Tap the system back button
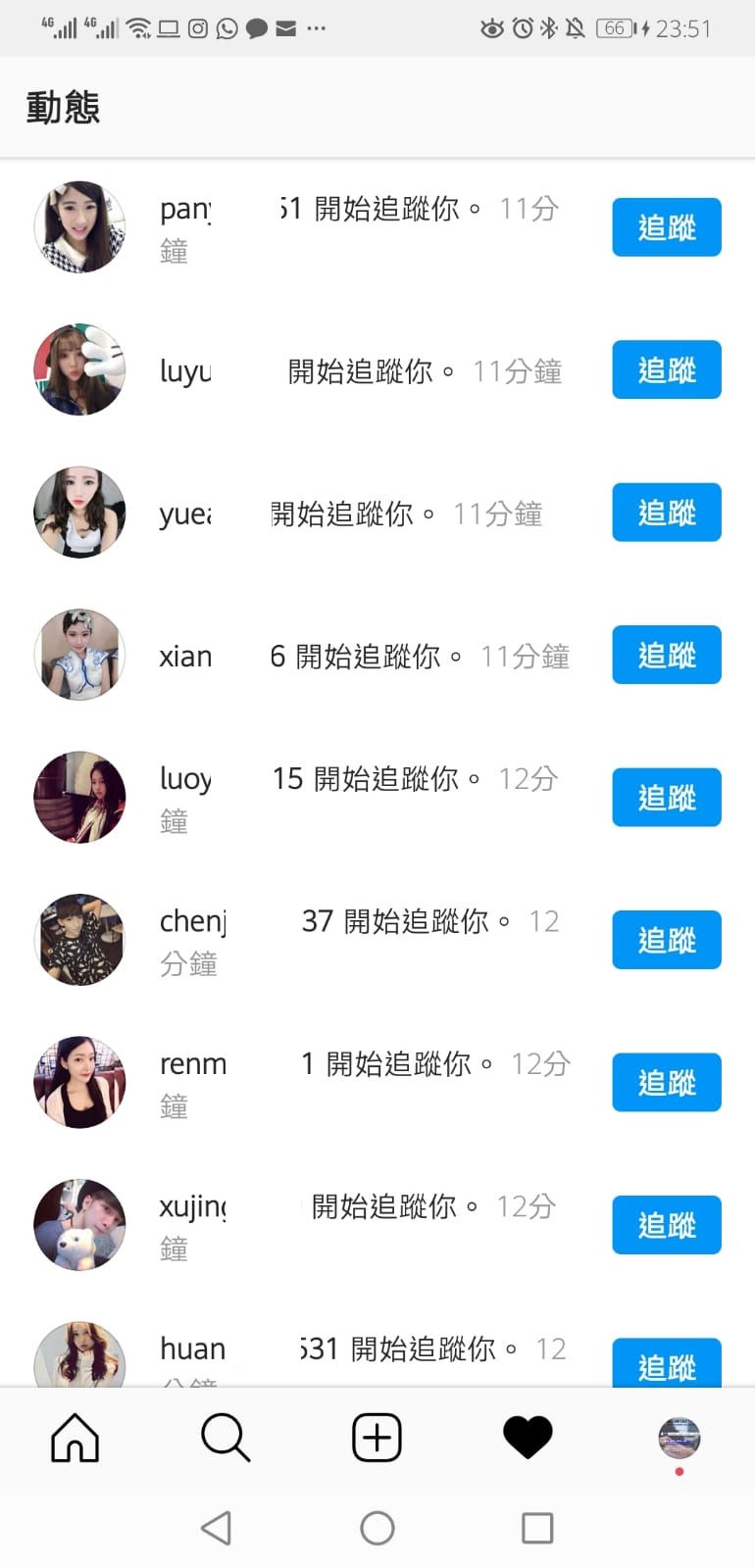 (217, 1528)
